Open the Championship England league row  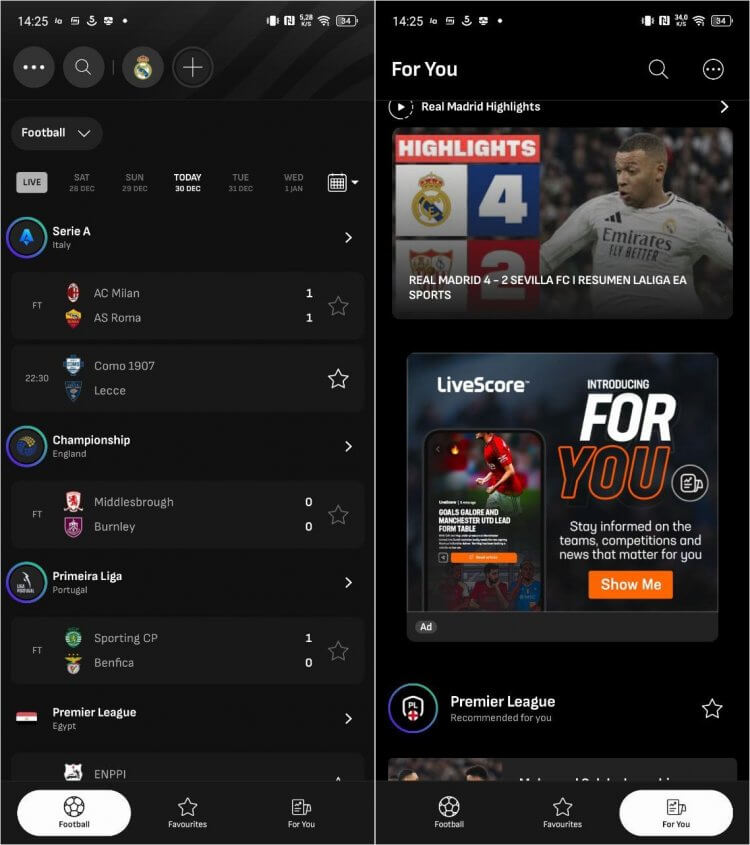pos(187,446)
